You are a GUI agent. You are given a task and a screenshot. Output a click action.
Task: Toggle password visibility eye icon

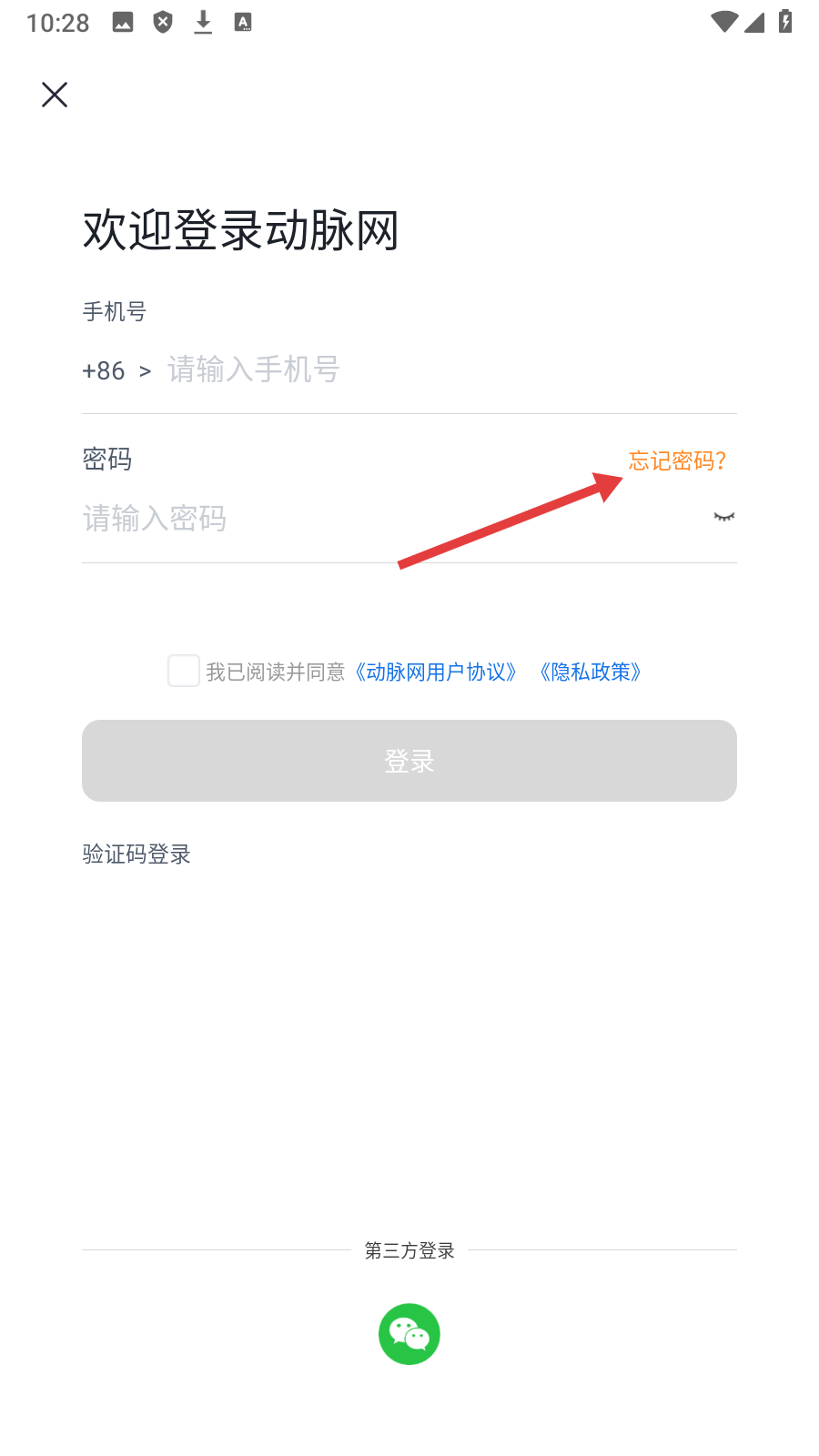tap(723, 517)
